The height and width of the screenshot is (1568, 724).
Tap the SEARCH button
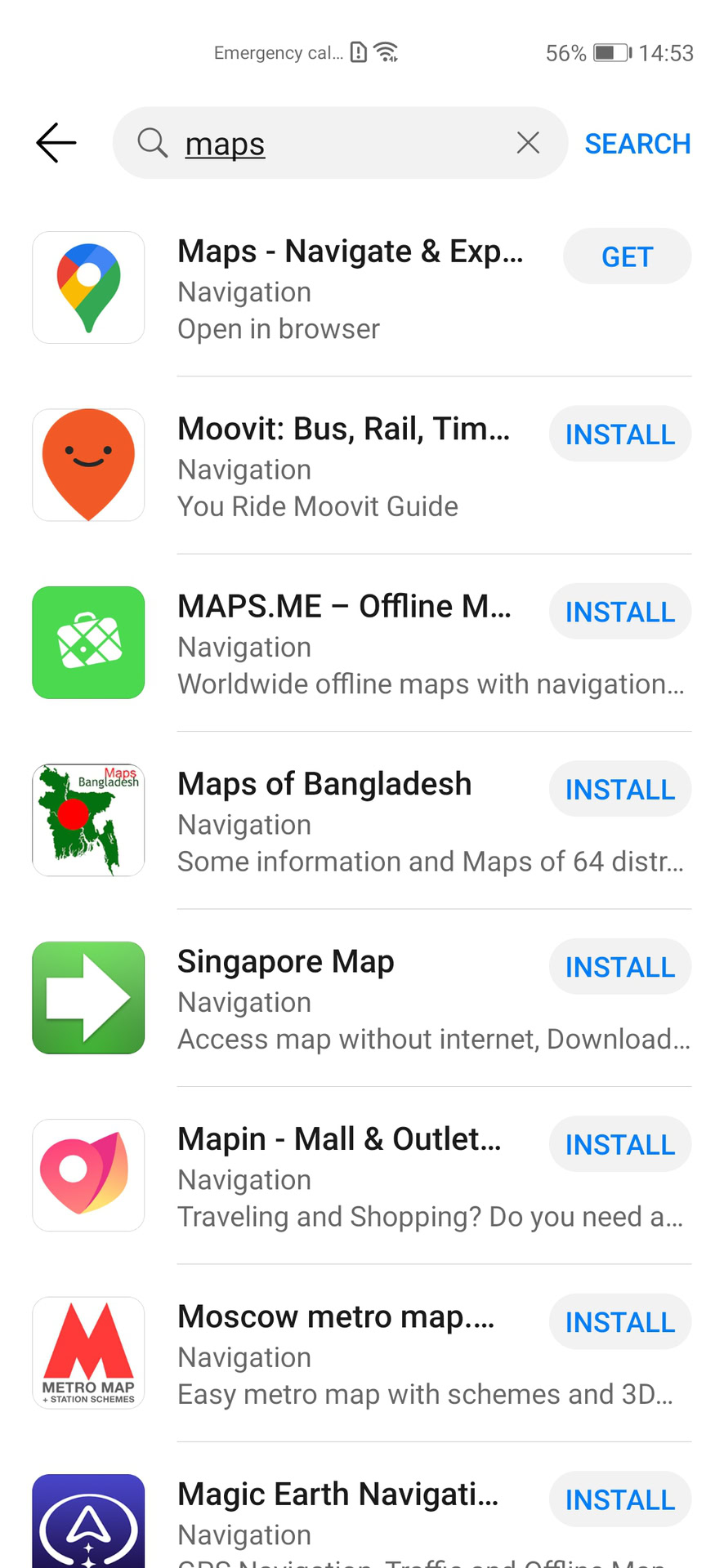pyautogui.click(x=637, y=144)
